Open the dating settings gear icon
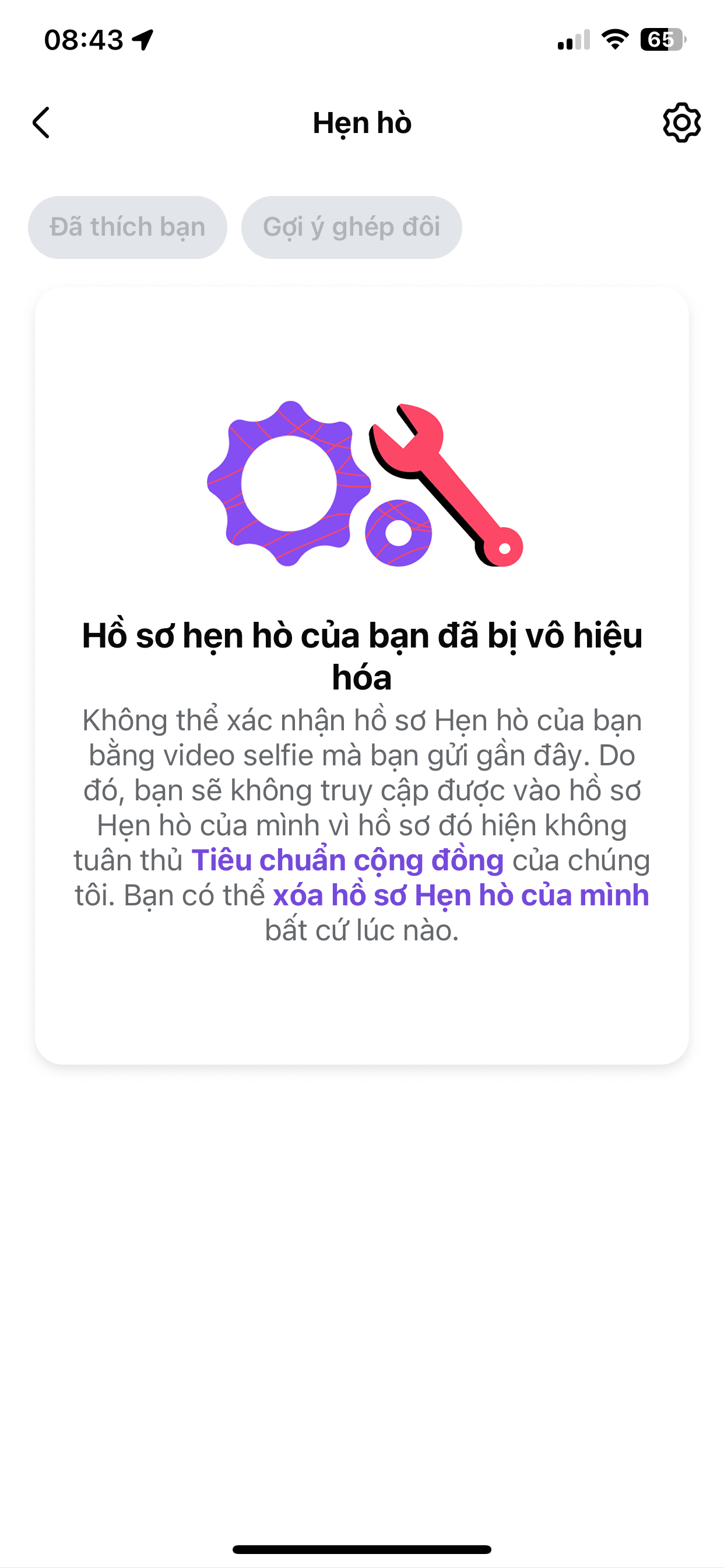The height and width of the screenshot is (1568, 724). 681,123
